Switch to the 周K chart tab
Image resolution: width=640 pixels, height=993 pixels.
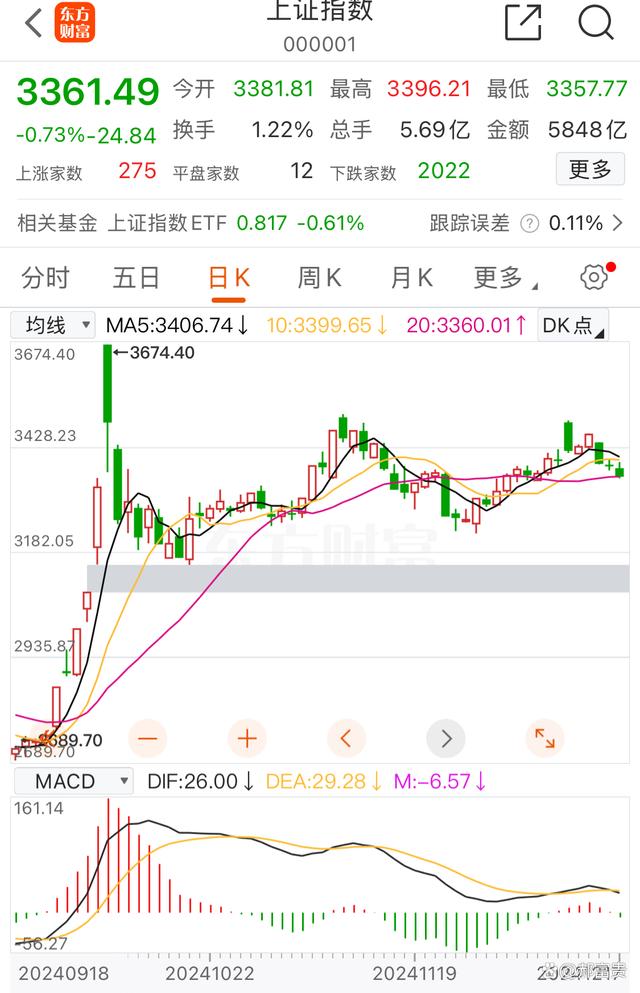[319, 277]
